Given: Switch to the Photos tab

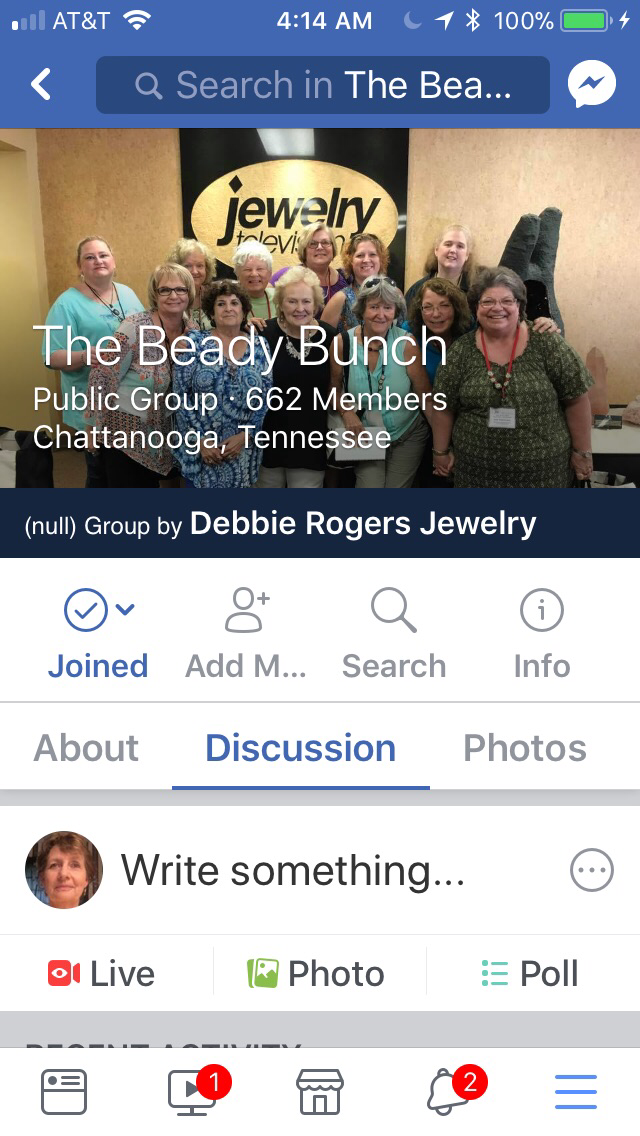Looking at the screenshot, I should pyautogui.click(x=525, y=748).
